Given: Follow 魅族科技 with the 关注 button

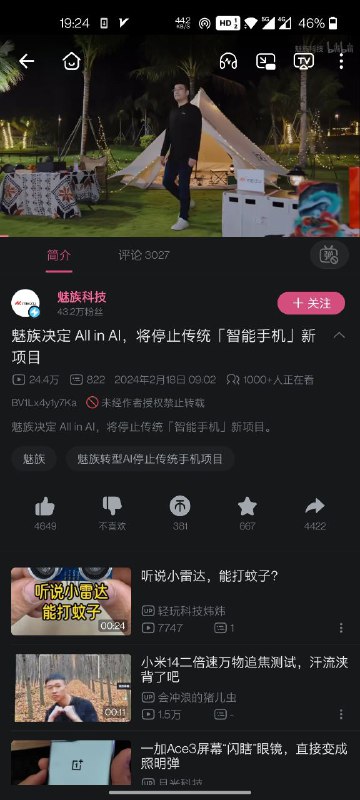Looking at the screenshot, I should pyautogui.click(x=311, y=304).
